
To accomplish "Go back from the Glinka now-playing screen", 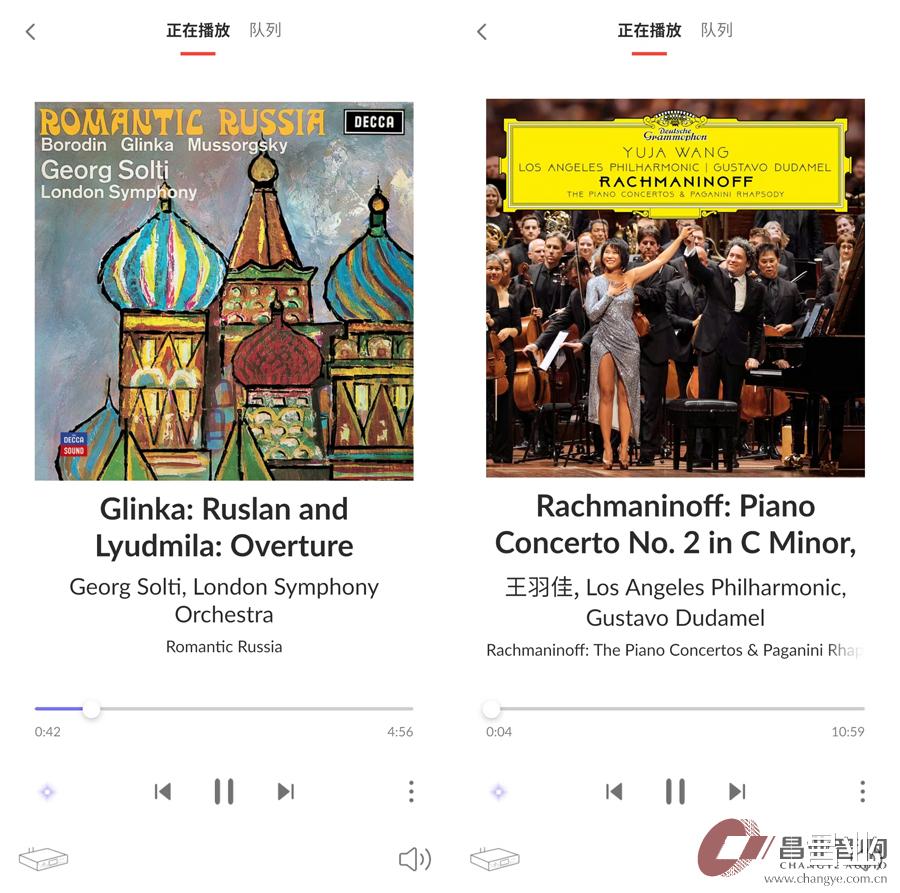I will (30, 32).
